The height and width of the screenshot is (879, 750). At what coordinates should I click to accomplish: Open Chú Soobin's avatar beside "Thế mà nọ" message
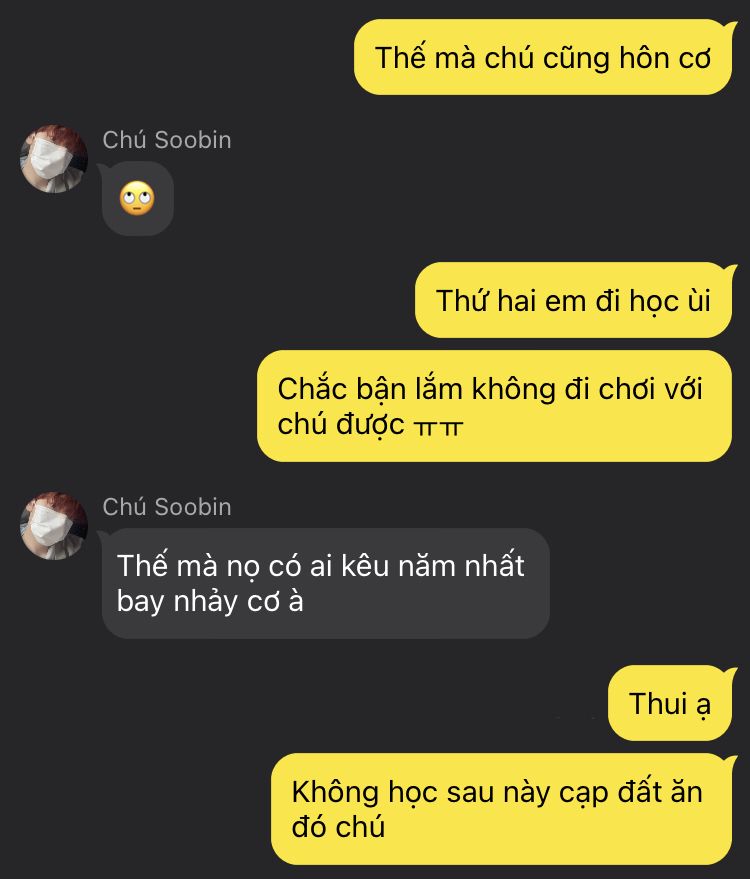point(54,526)
